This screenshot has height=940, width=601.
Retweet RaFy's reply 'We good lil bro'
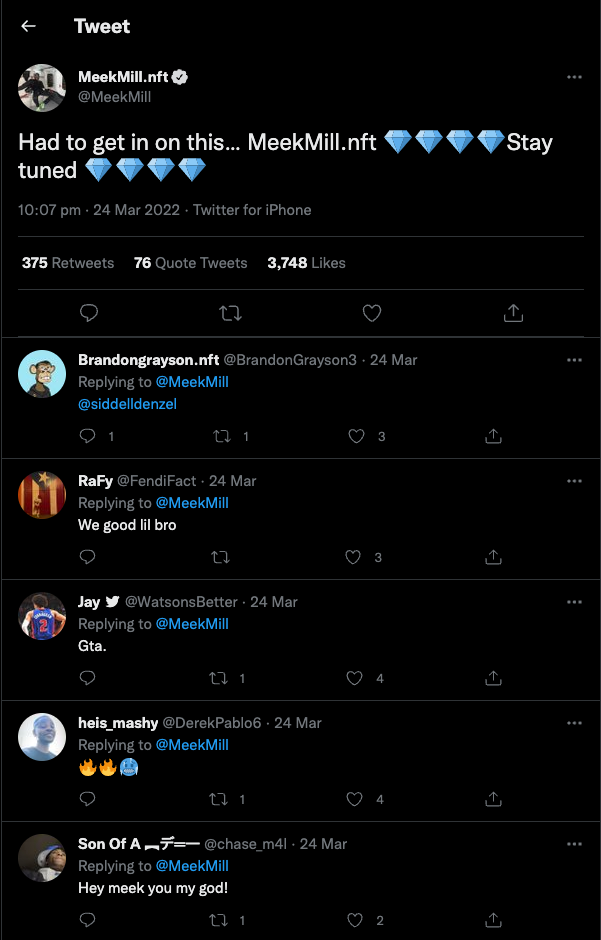tap(221, 557)
